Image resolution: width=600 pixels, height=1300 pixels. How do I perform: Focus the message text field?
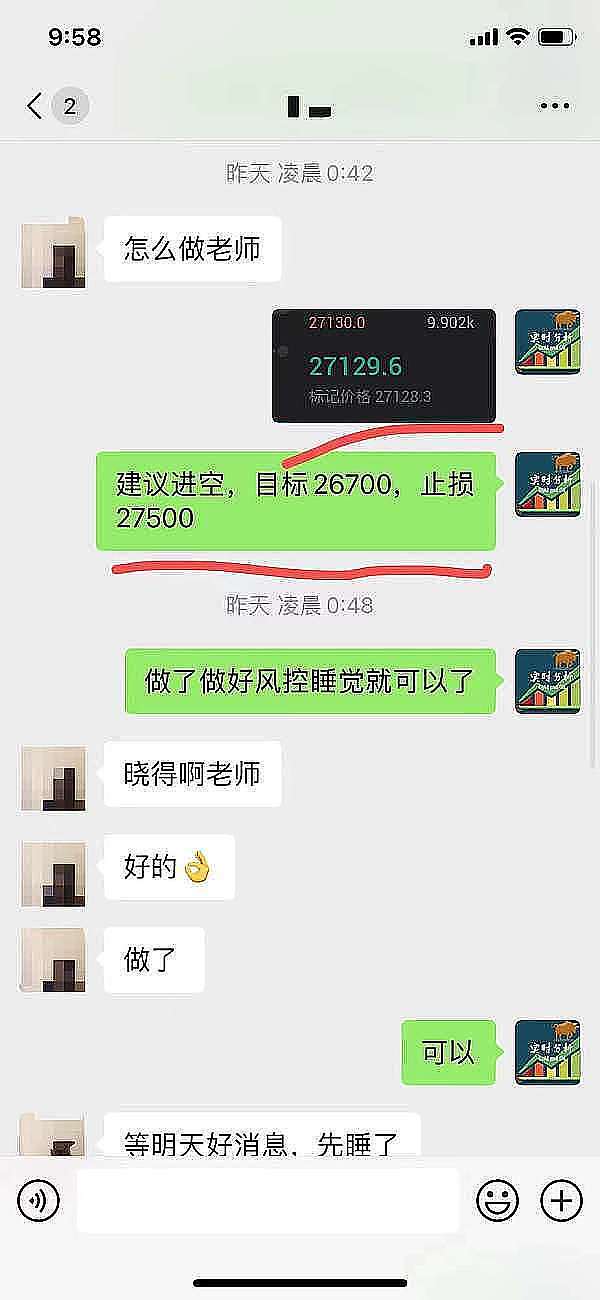(x=268, y=1200)
